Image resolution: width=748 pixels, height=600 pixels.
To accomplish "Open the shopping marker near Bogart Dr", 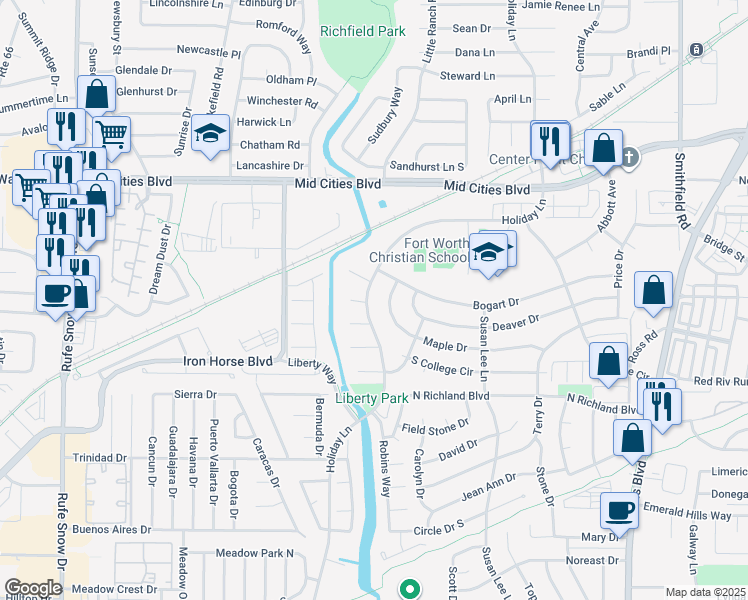I will 653,291.
